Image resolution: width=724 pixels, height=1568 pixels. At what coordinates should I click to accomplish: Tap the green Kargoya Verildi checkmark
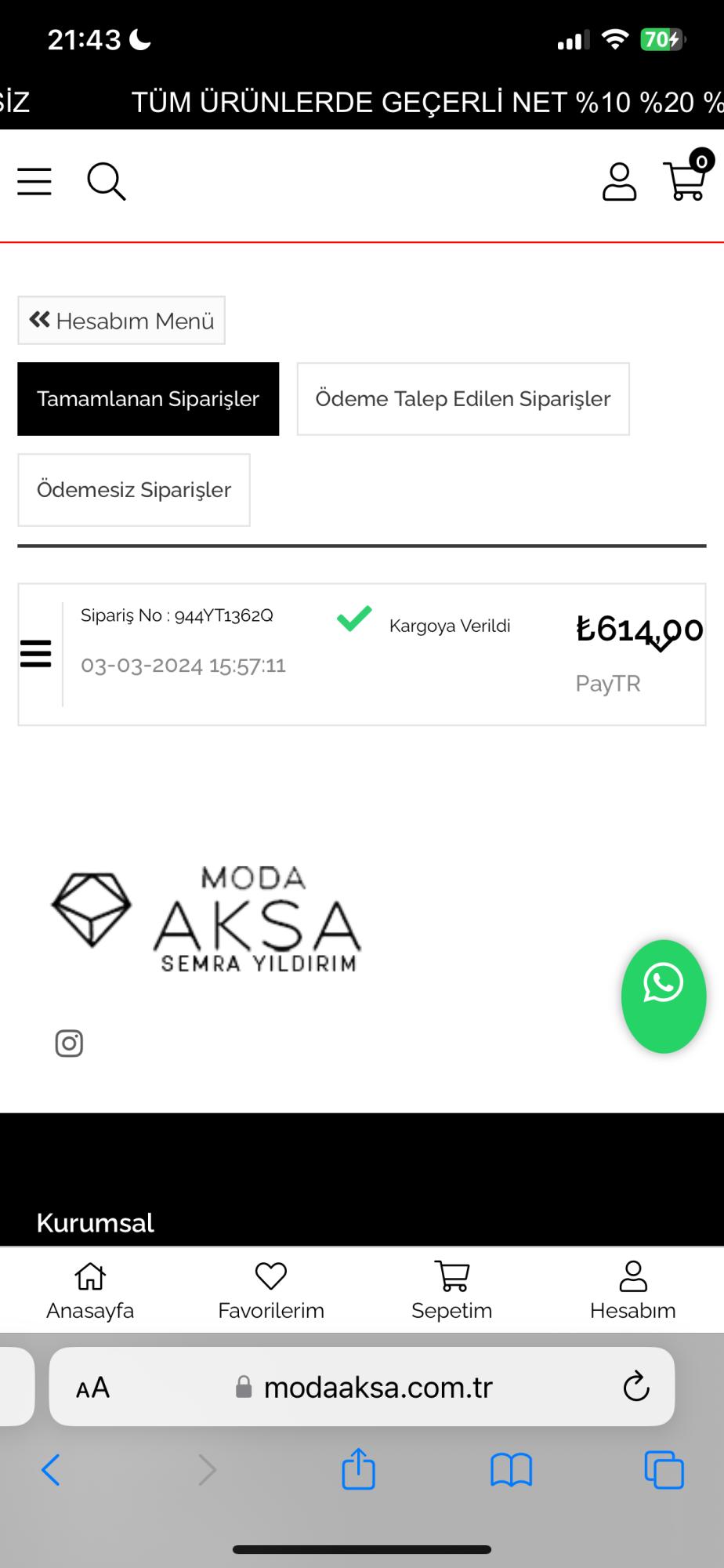pos(354,619)
